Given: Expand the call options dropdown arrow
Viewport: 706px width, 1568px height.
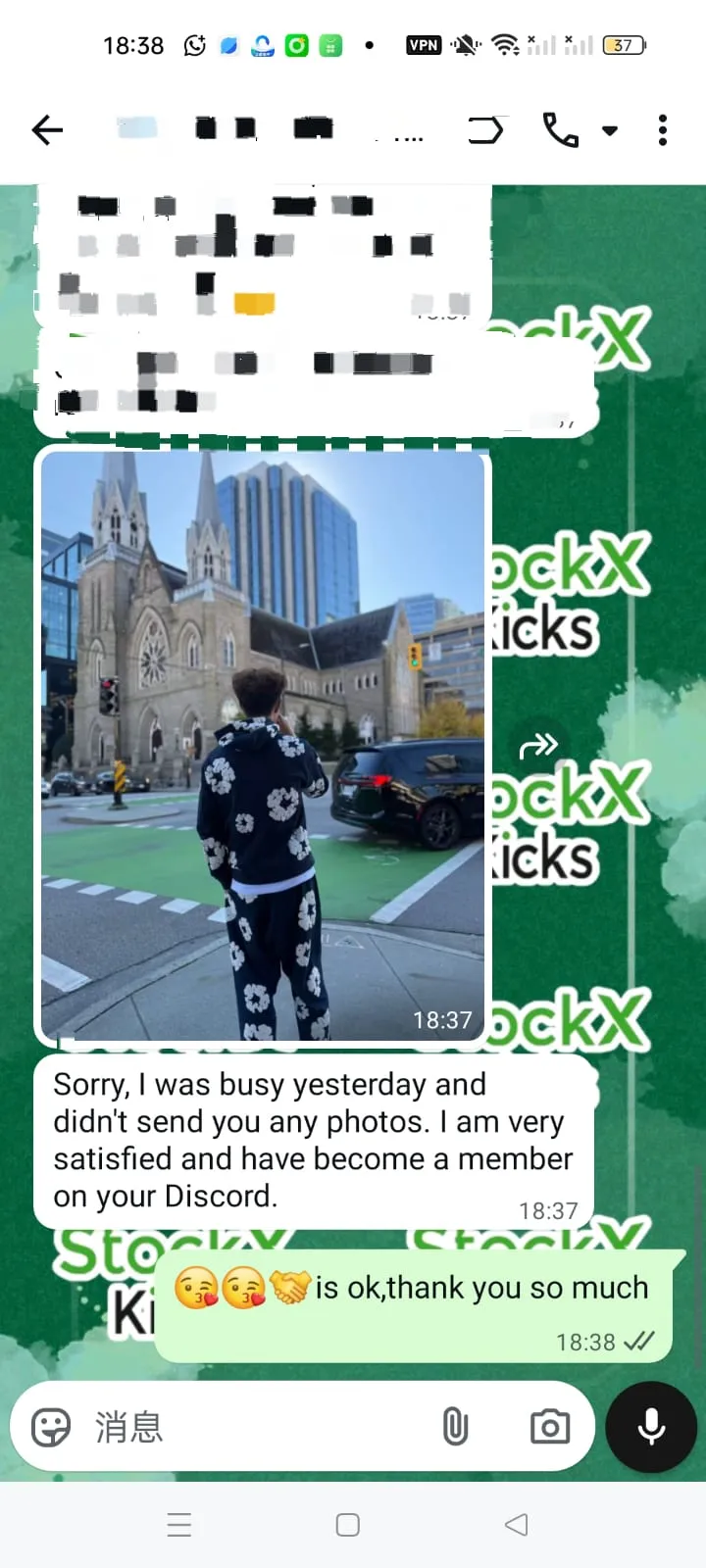Looking at the screenshot, I should (610, 130).
